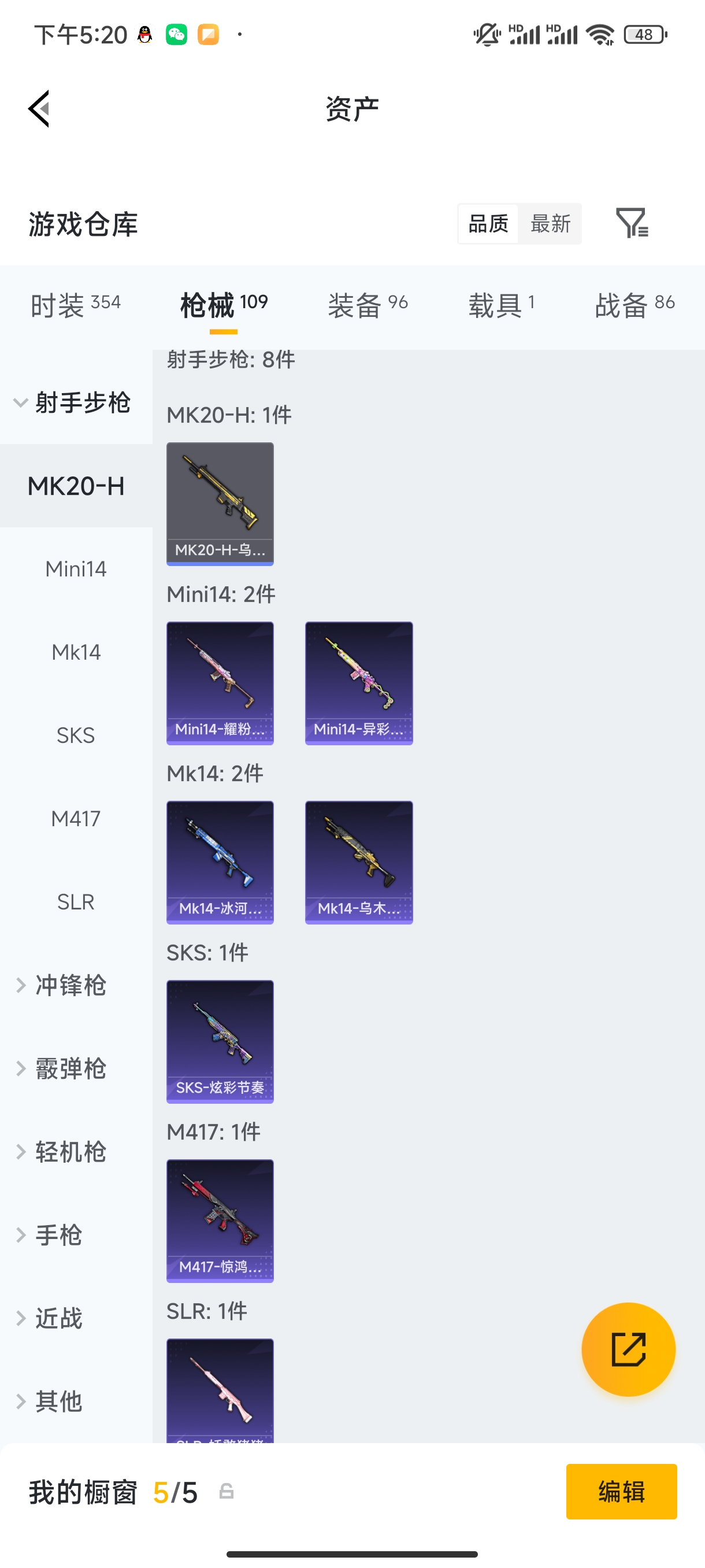Show the 战备 tab
This screenshot has height=1568, width=705.
[634, 304]
